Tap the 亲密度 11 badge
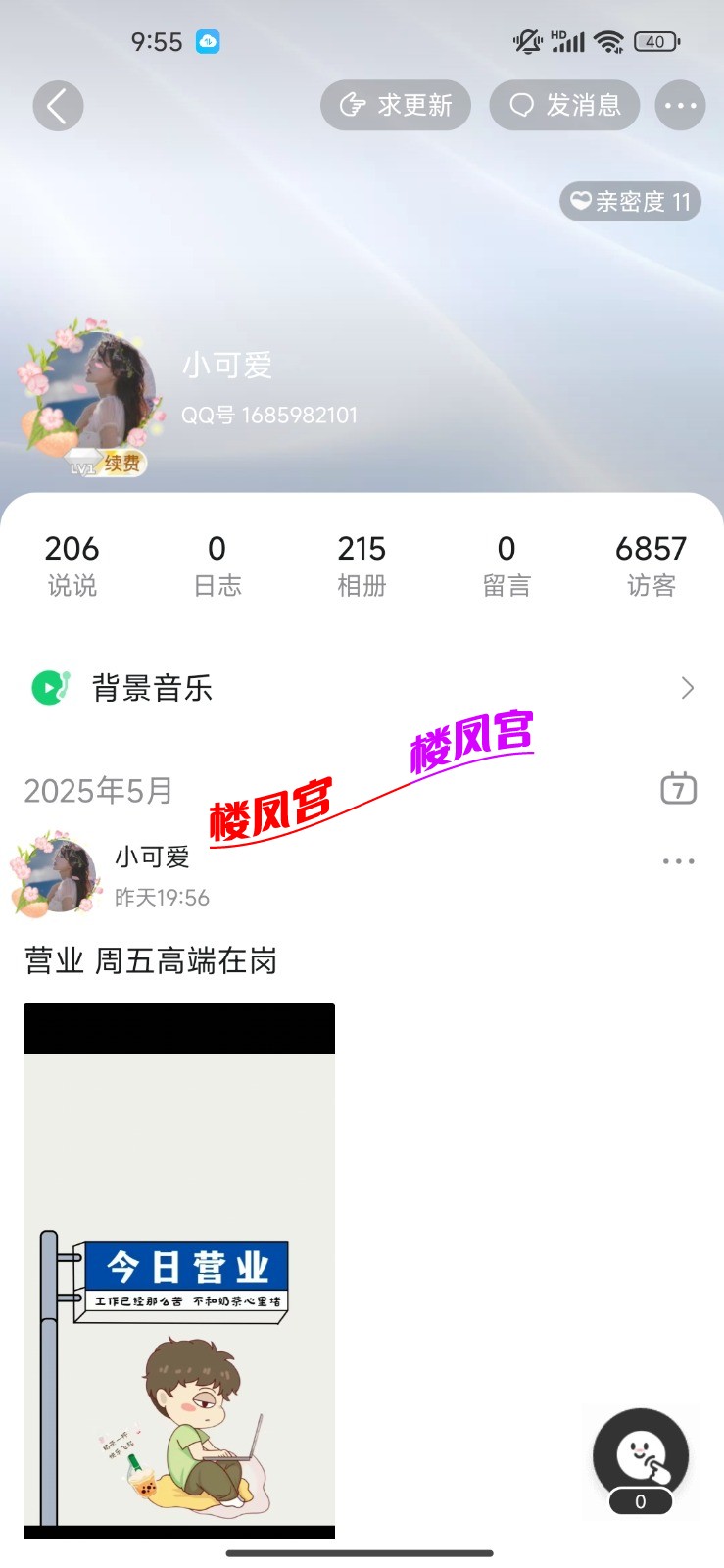The height and width of the screenshot is (1568, 724). [x=630, y=201]
